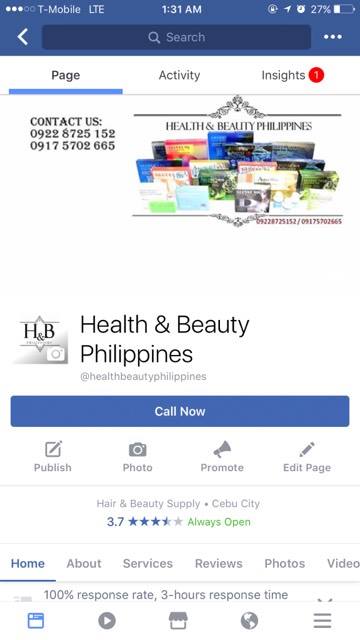Image resolution: width=360 pixels, height=640 pixels.
Task: Publish a new post
Action: click(x=53, y=457)
